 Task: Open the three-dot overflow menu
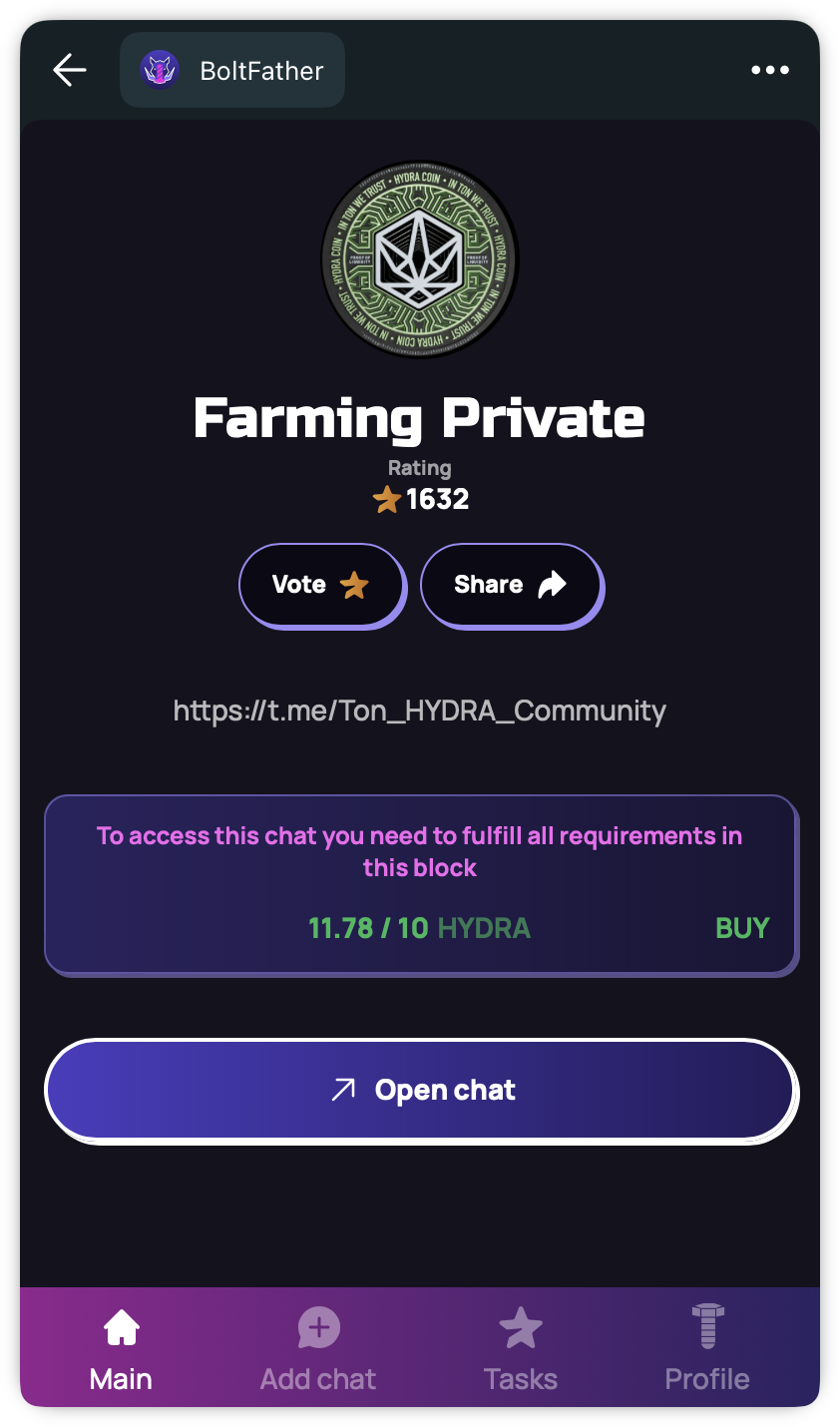pos(769,70)
